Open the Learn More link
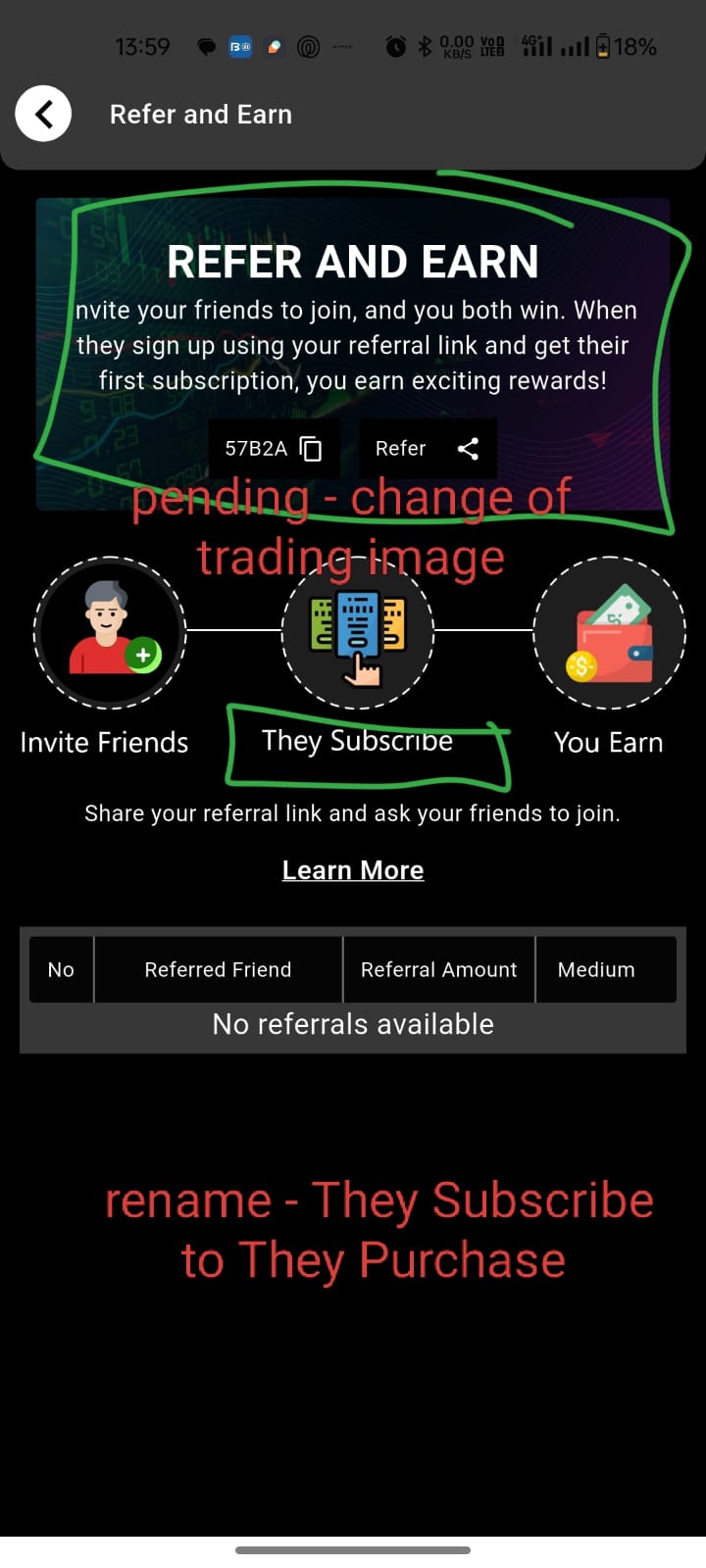 coord(353,870)
